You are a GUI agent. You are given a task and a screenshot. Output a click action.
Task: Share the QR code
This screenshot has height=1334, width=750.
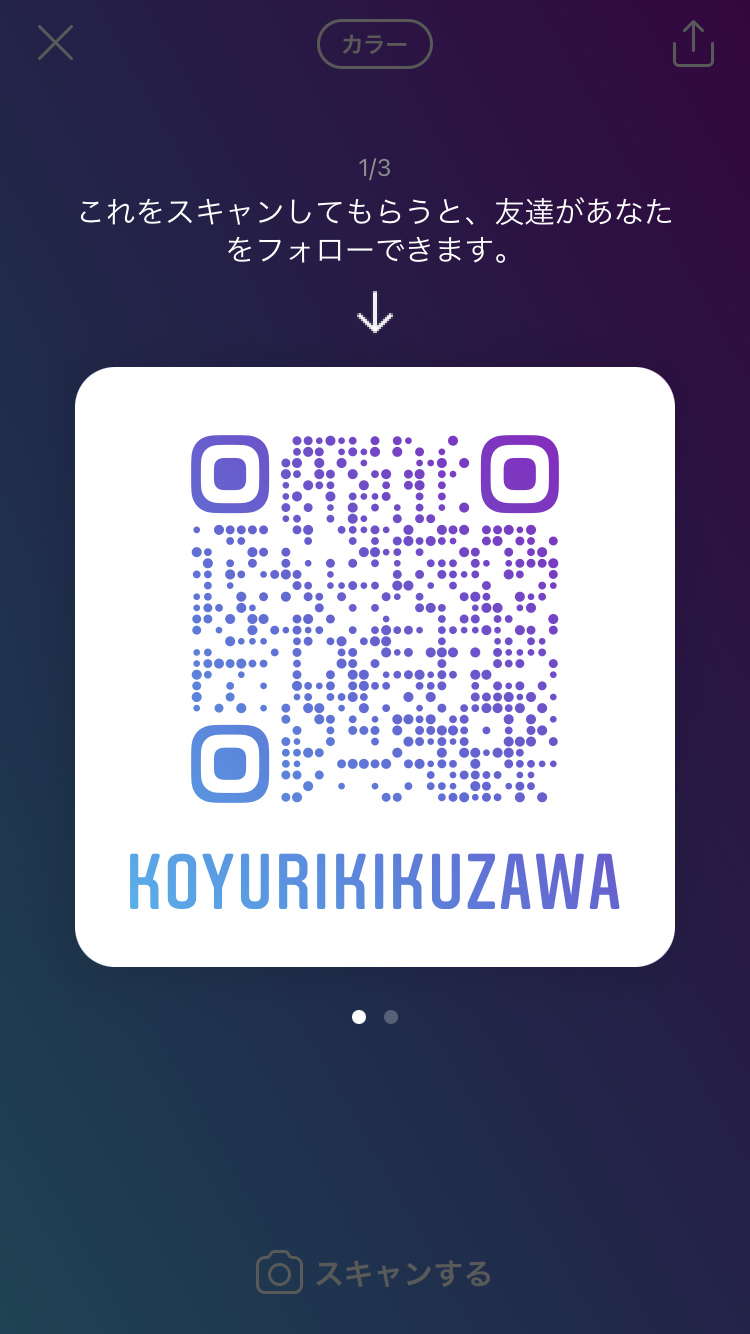(x=693, y=44)
